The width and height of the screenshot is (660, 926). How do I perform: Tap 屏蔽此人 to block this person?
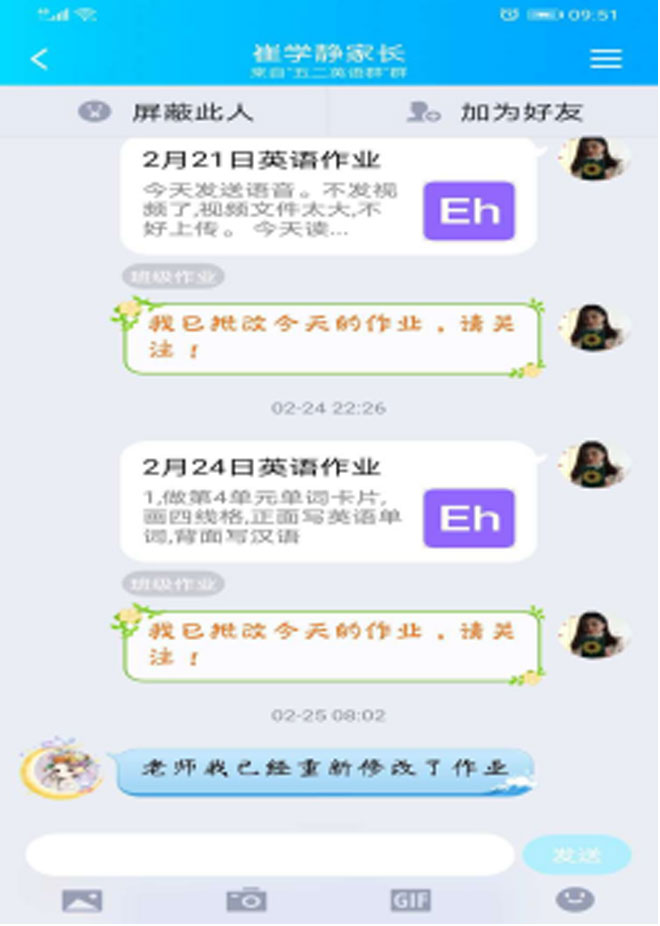pos(165,112)
